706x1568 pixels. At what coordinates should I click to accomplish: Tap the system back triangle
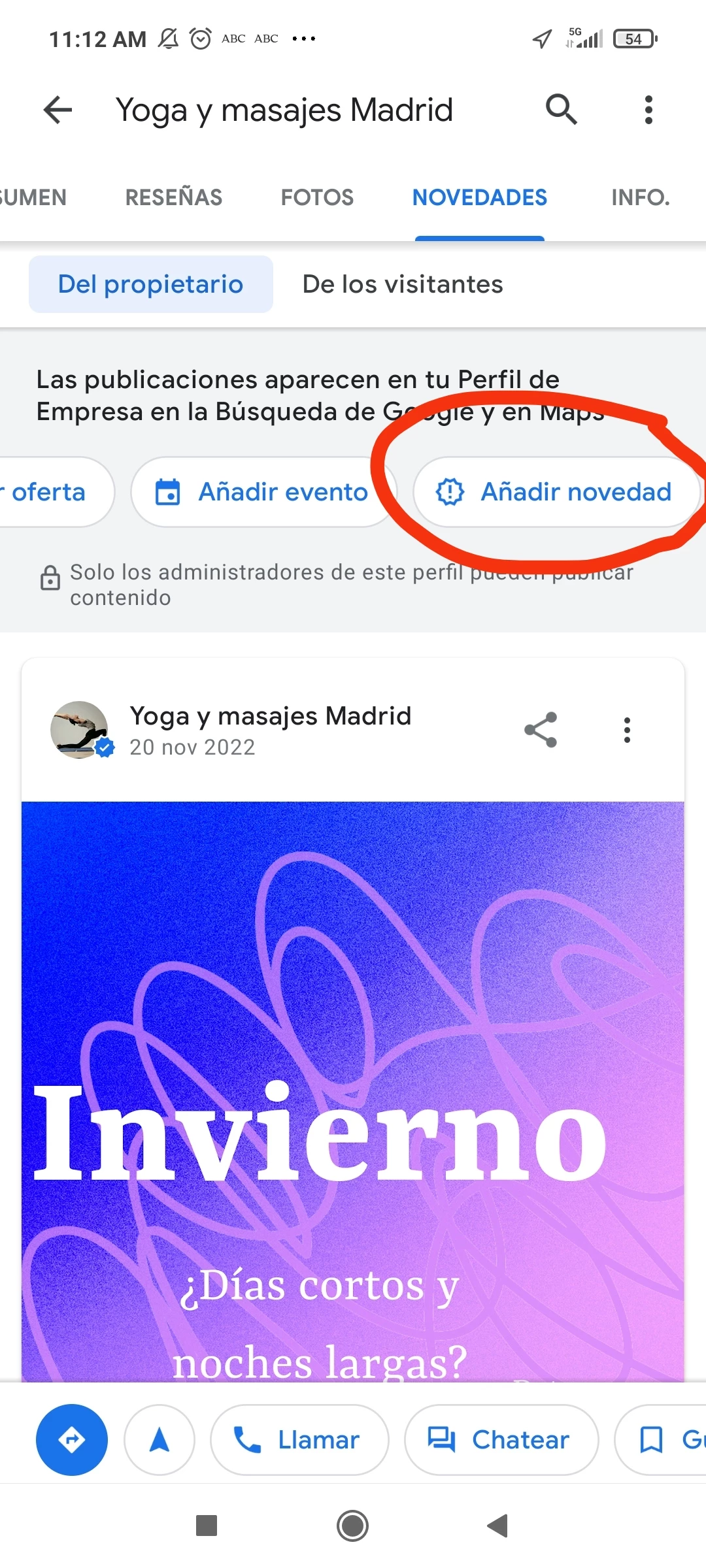point(498,1526)
